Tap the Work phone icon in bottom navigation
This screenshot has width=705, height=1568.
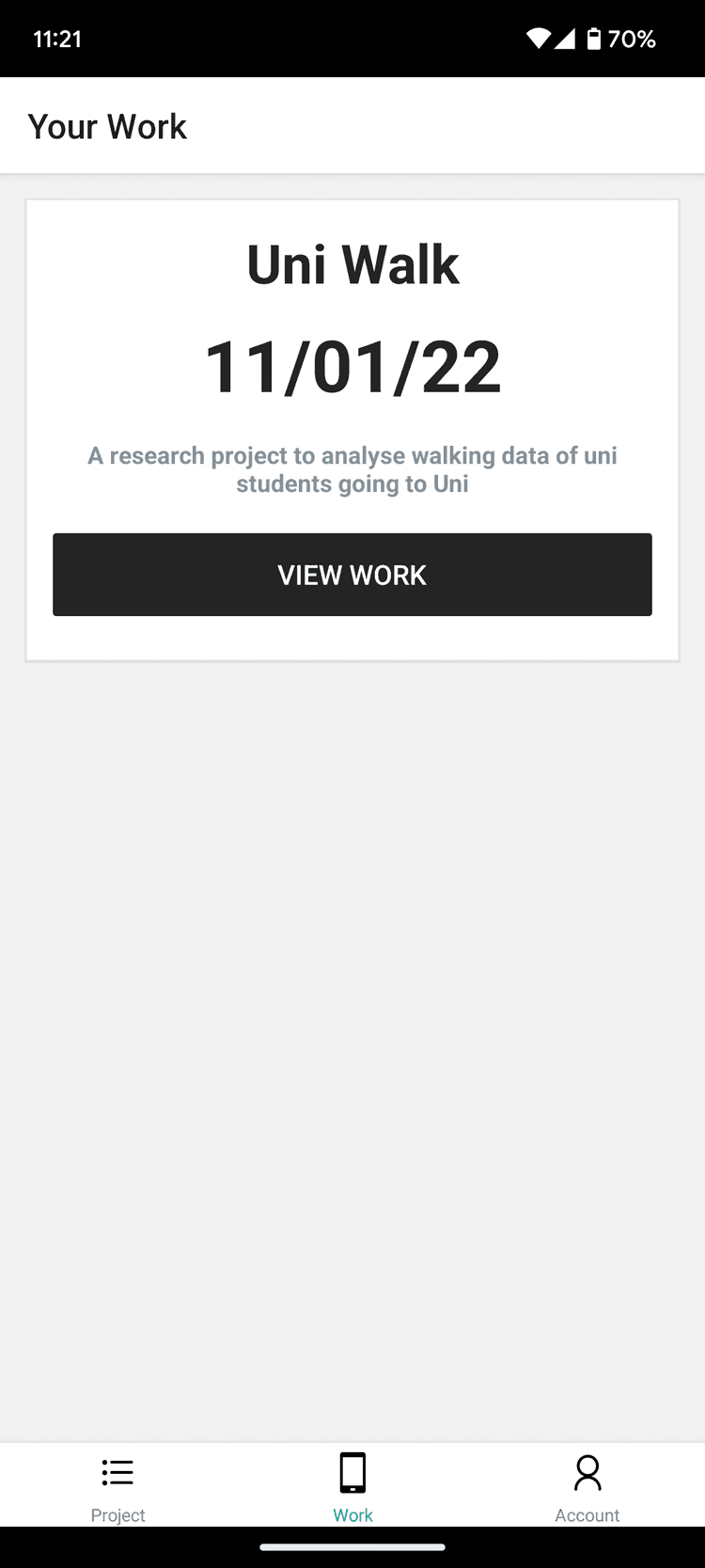click(352, 1472)
